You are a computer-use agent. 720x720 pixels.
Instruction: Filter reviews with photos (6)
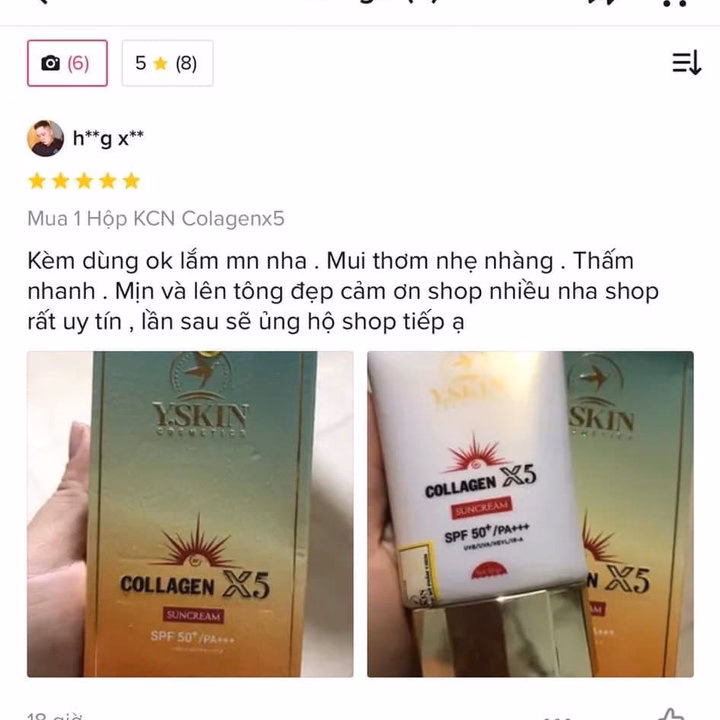point(66,63)
